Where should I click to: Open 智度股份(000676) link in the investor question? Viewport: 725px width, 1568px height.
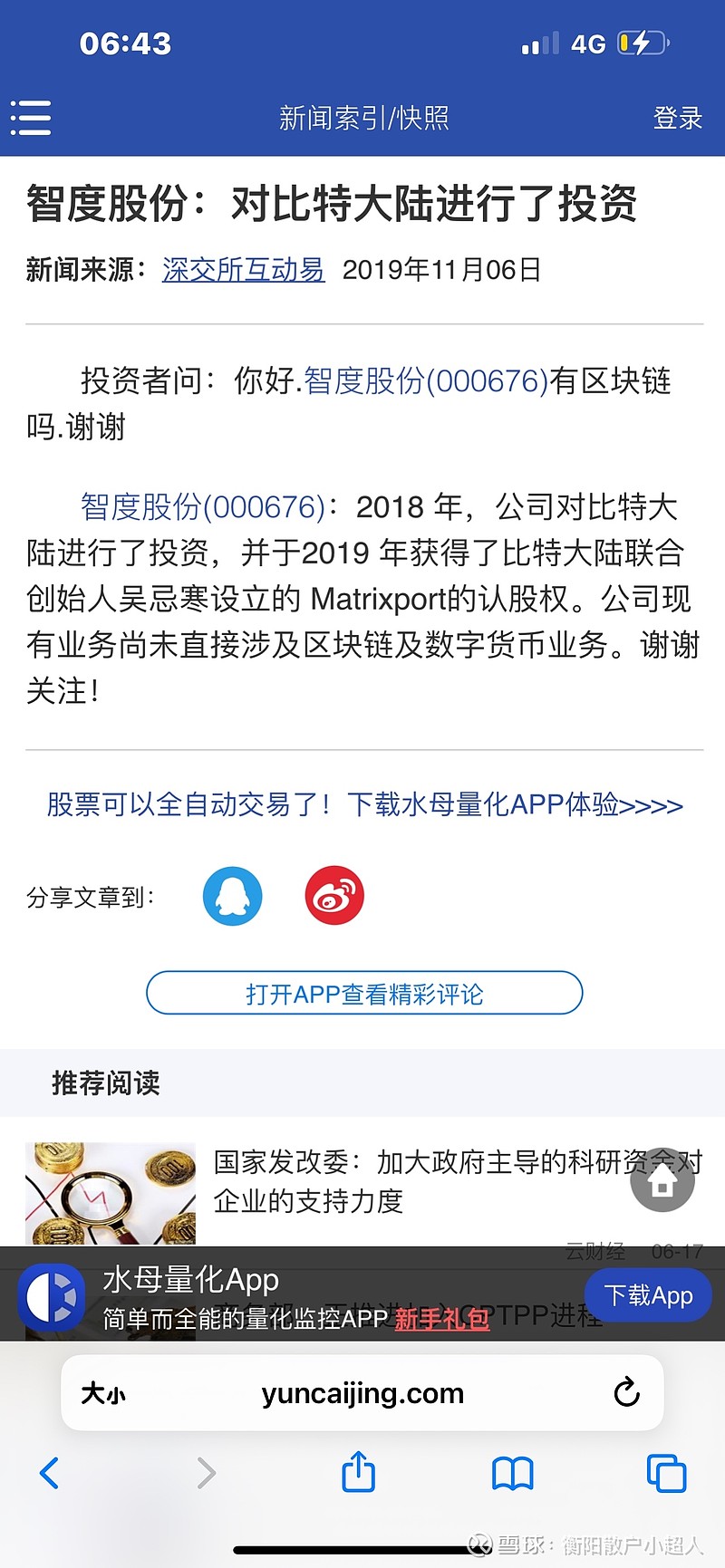426,380
